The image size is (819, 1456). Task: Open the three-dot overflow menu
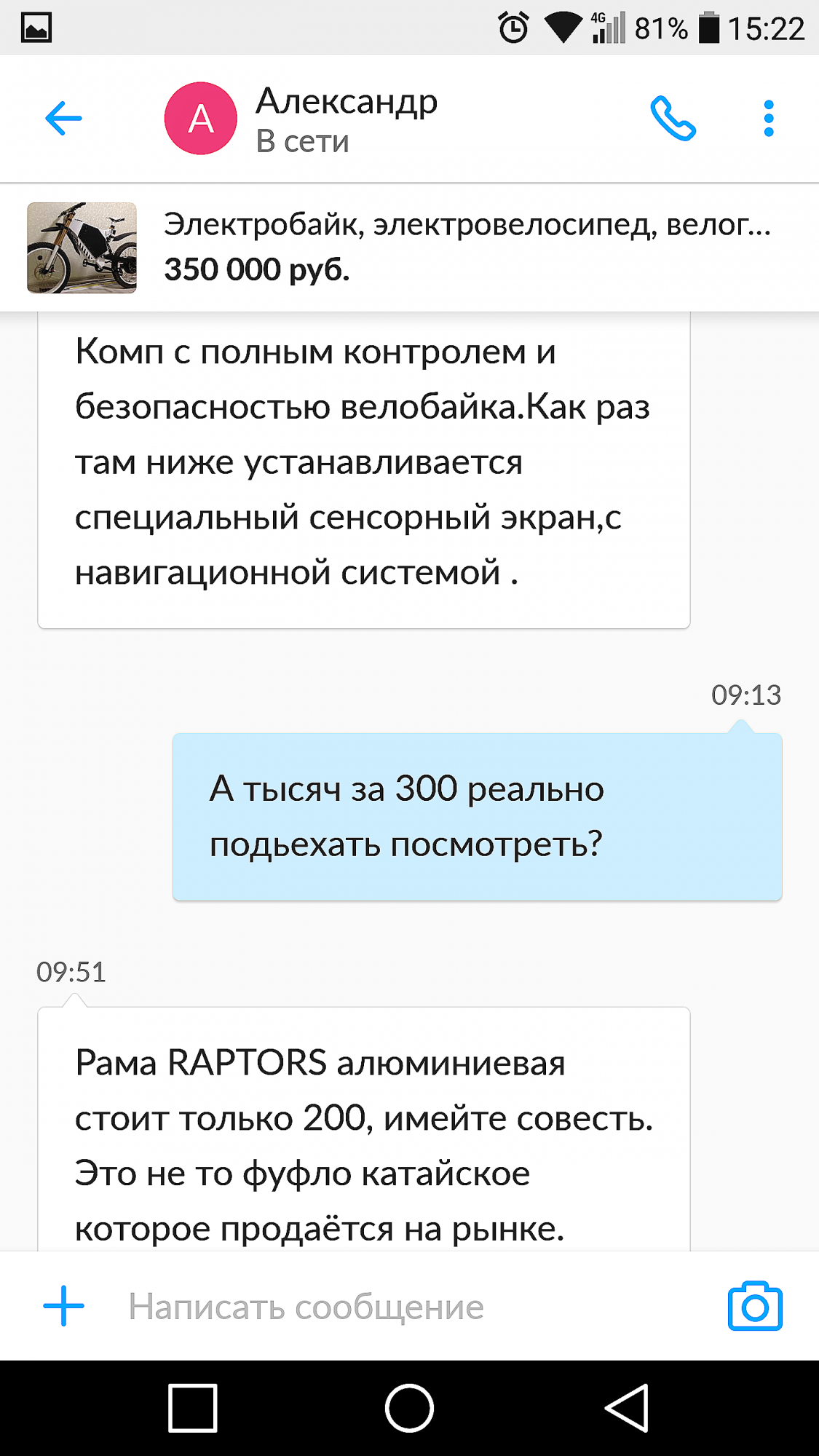[x=768, y=119]
